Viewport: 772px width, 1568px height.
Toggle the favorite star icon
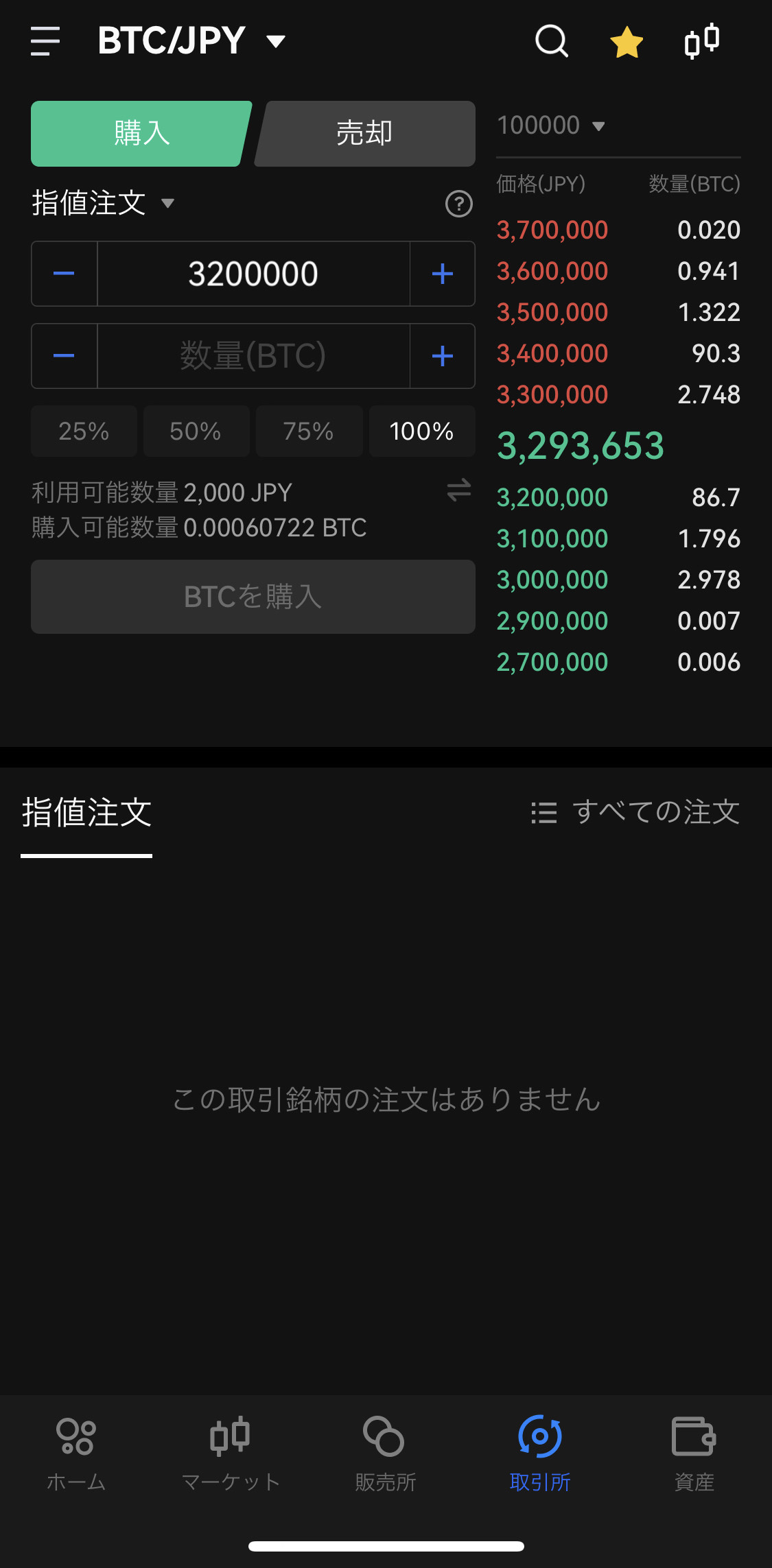tap(627, 43)
